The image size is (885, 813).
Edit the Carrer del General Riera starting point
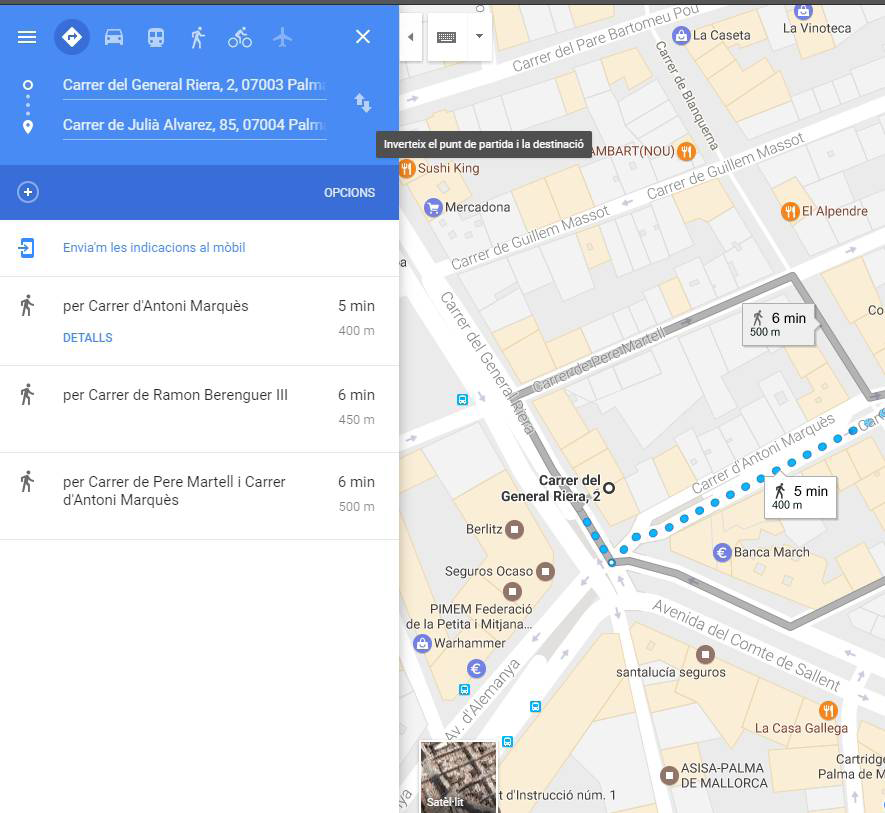[193, 85]
